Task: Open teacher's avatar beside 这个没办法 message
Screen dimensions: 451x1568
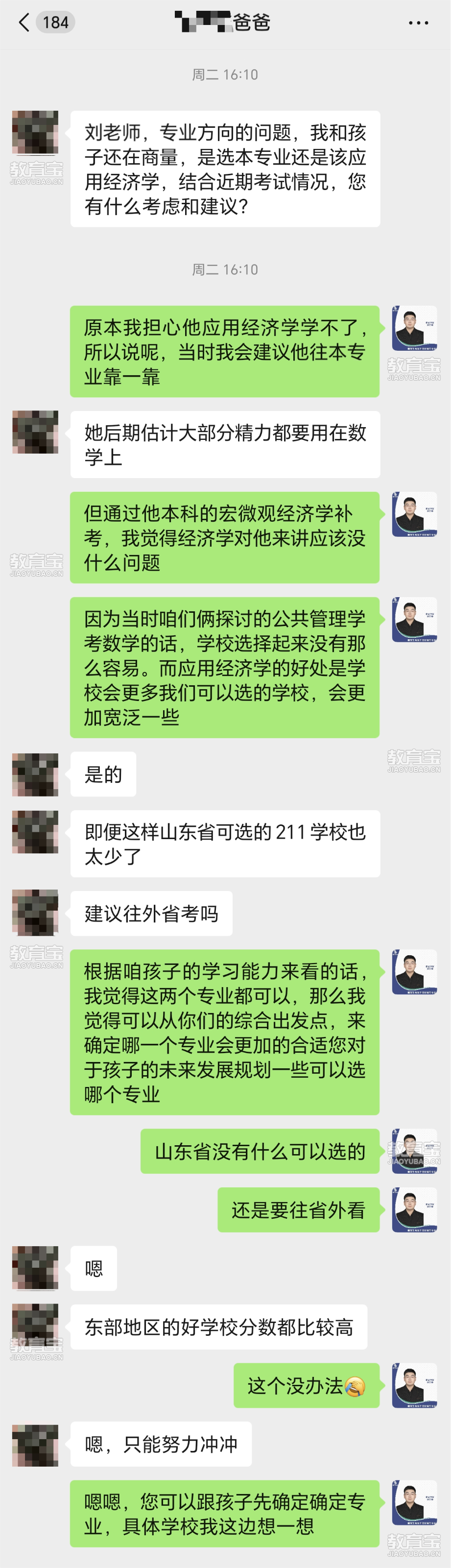Action: [x=414, y=1385]
